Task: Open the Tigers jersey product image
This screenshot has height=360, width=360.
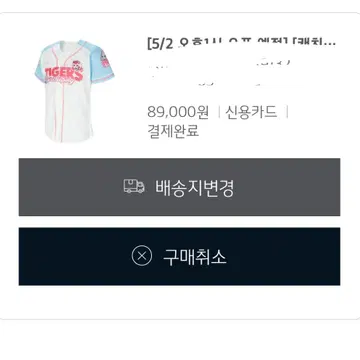Action: (75, 91)
